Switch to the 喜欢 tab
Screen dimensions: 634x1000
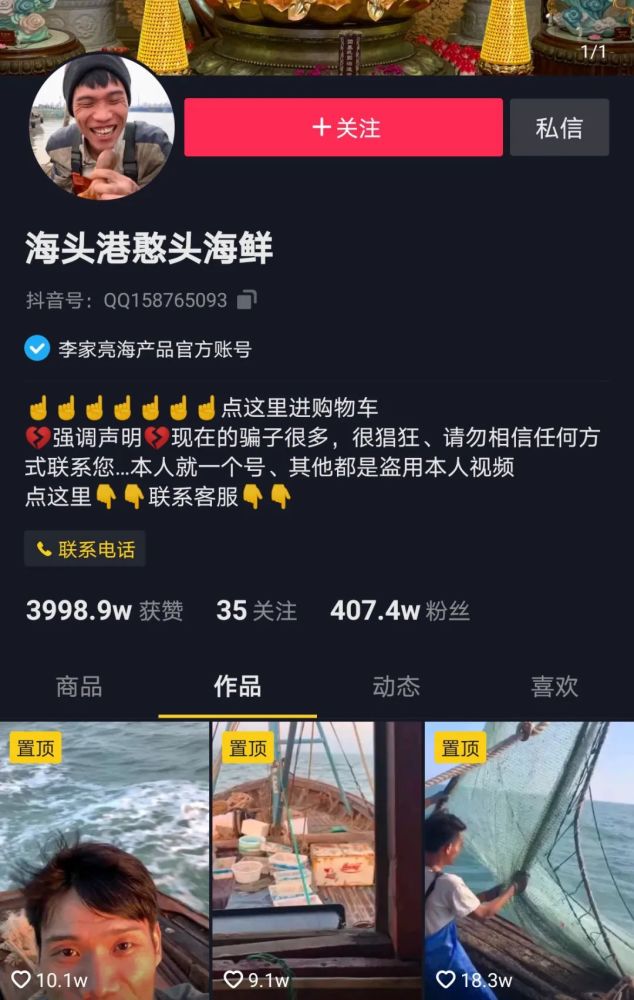(x=554, y=686)
